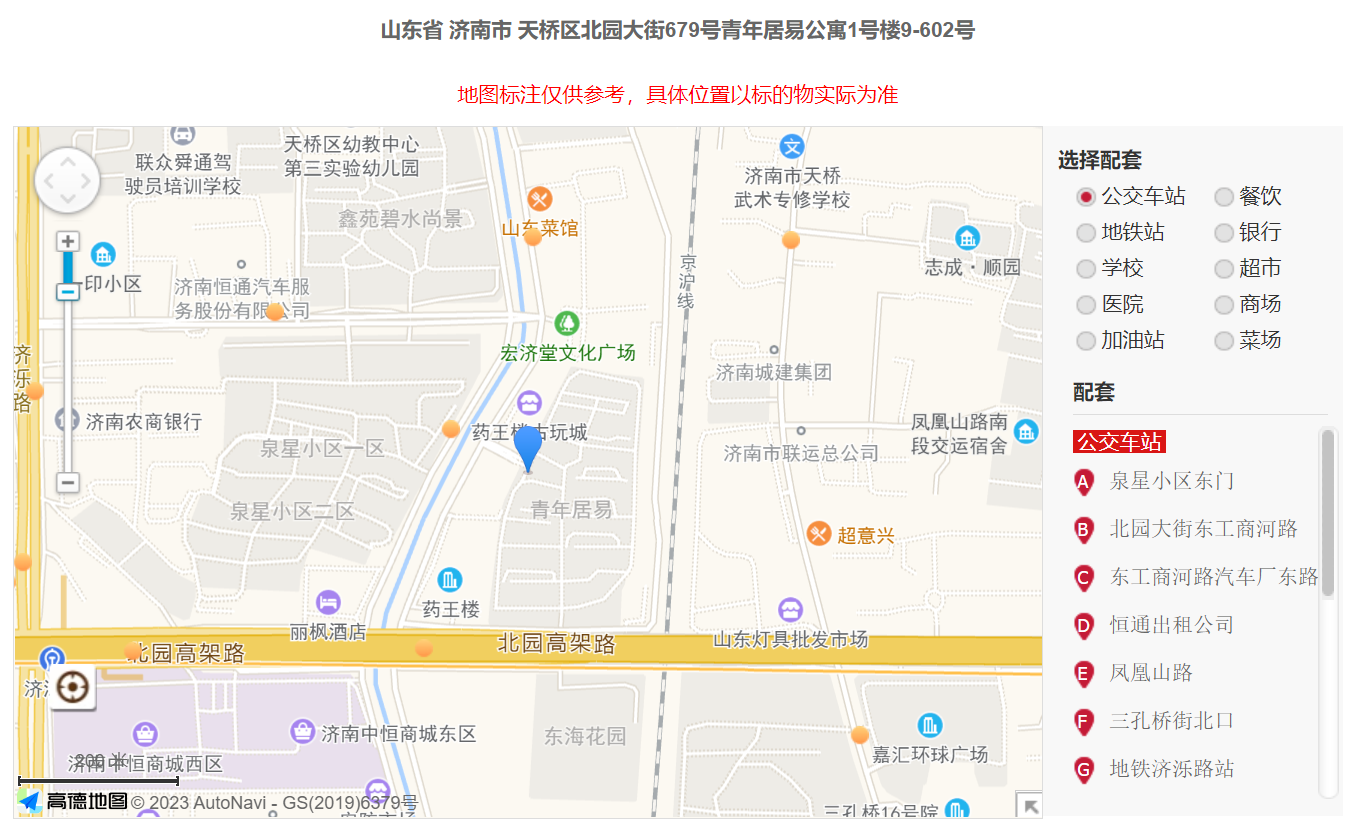
Task: Select the 公交车站 radio option
Action: point(1086,197)
